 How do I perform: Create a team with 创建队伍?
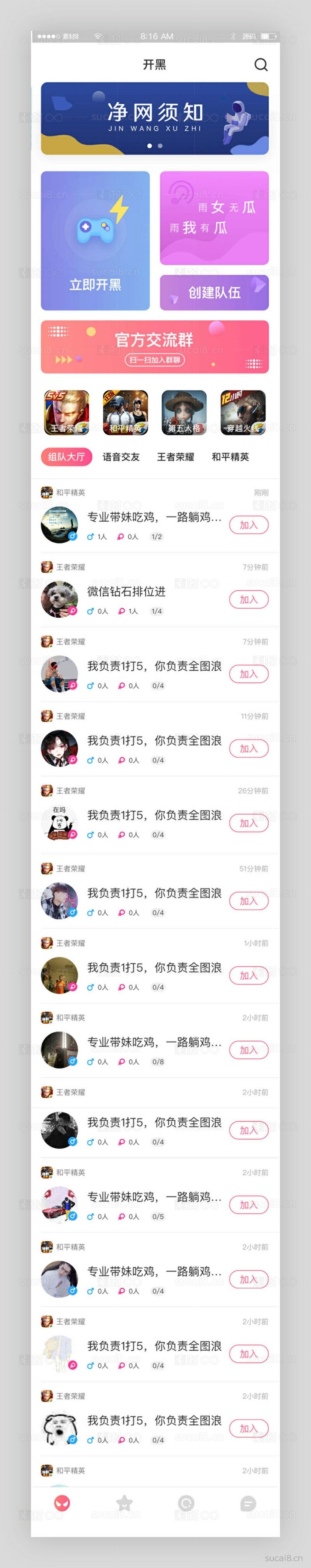pos(214,293)
